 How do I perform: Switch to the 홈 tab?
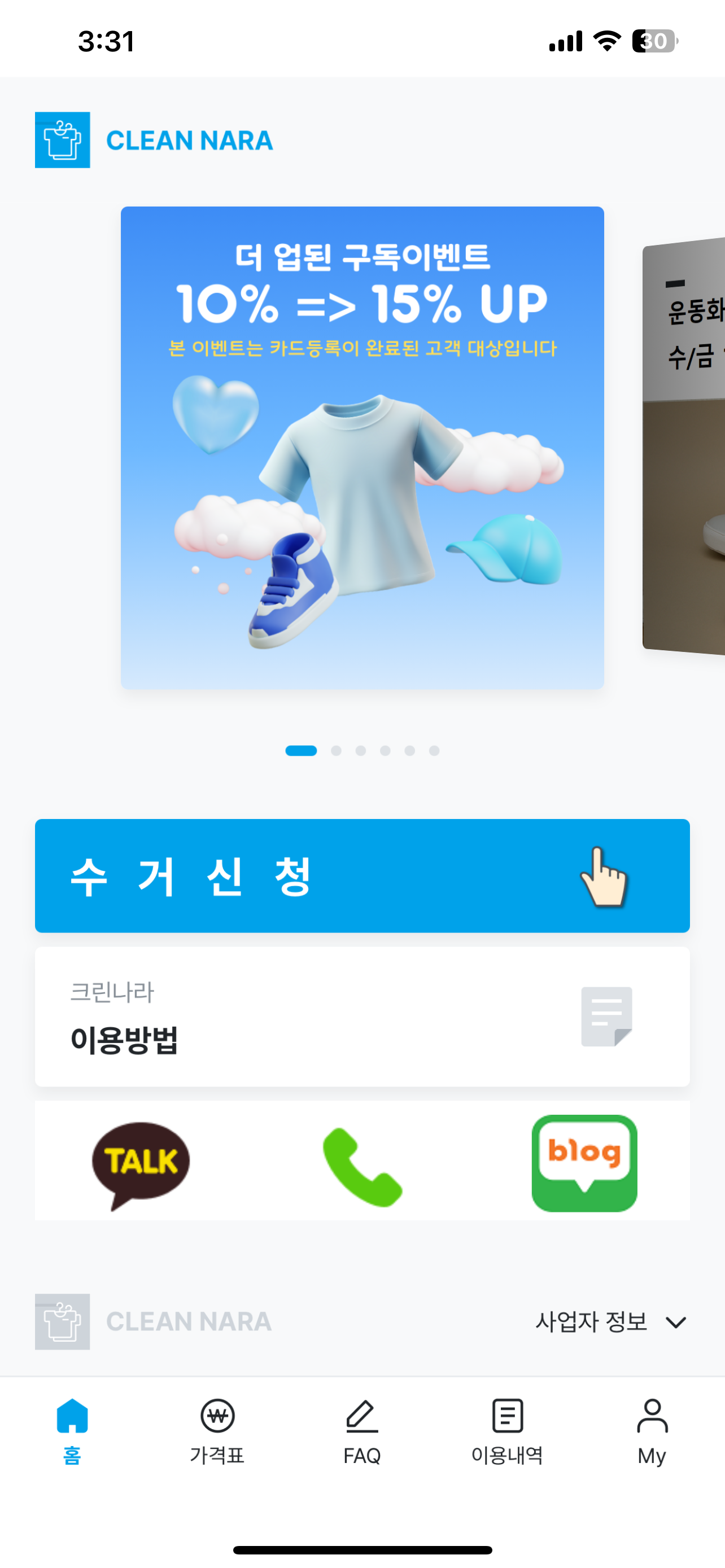(x=72, y=1430)
